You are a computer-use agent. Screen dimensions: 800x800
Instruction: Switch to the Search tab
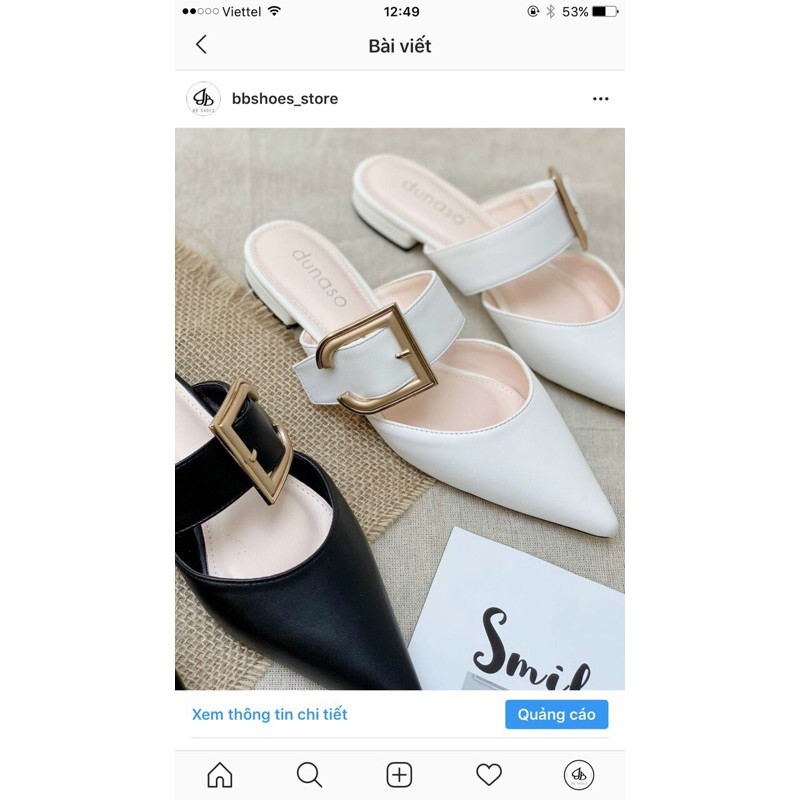click(x=310, y=775)
